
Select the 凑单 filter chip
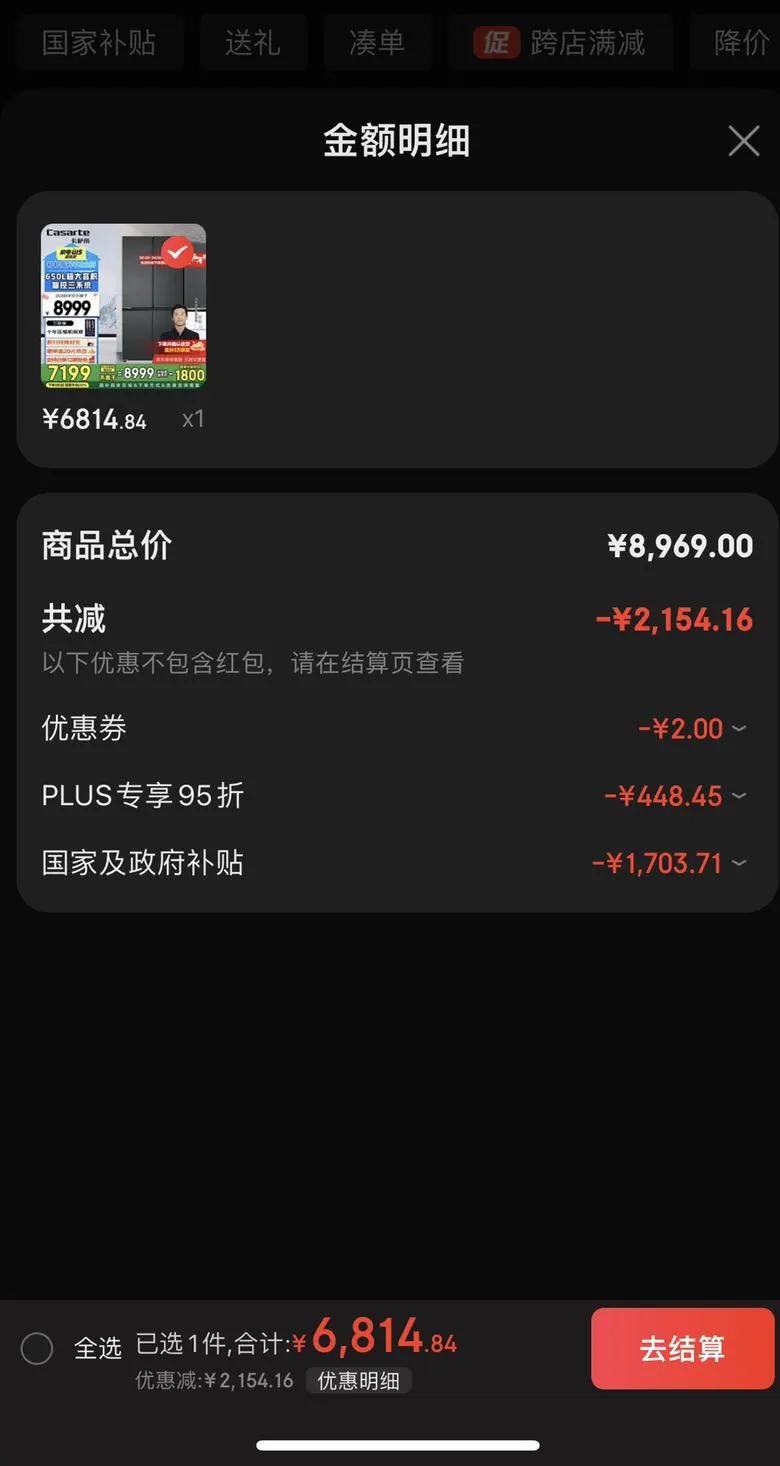[x=377, y=43]
